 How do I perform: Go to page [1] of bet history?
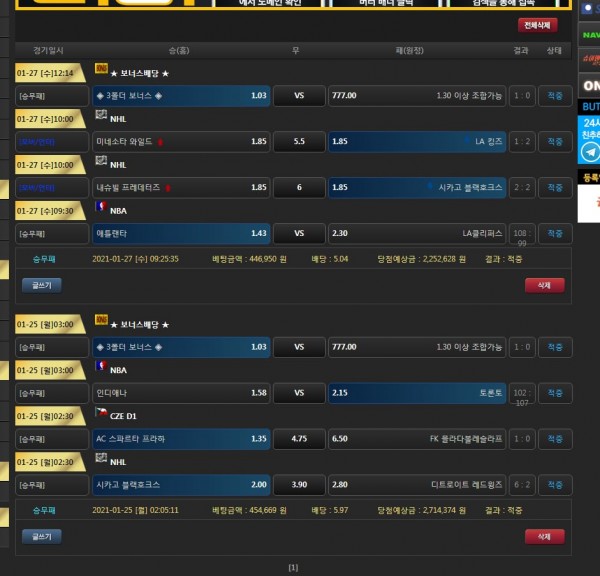(293, 567)
